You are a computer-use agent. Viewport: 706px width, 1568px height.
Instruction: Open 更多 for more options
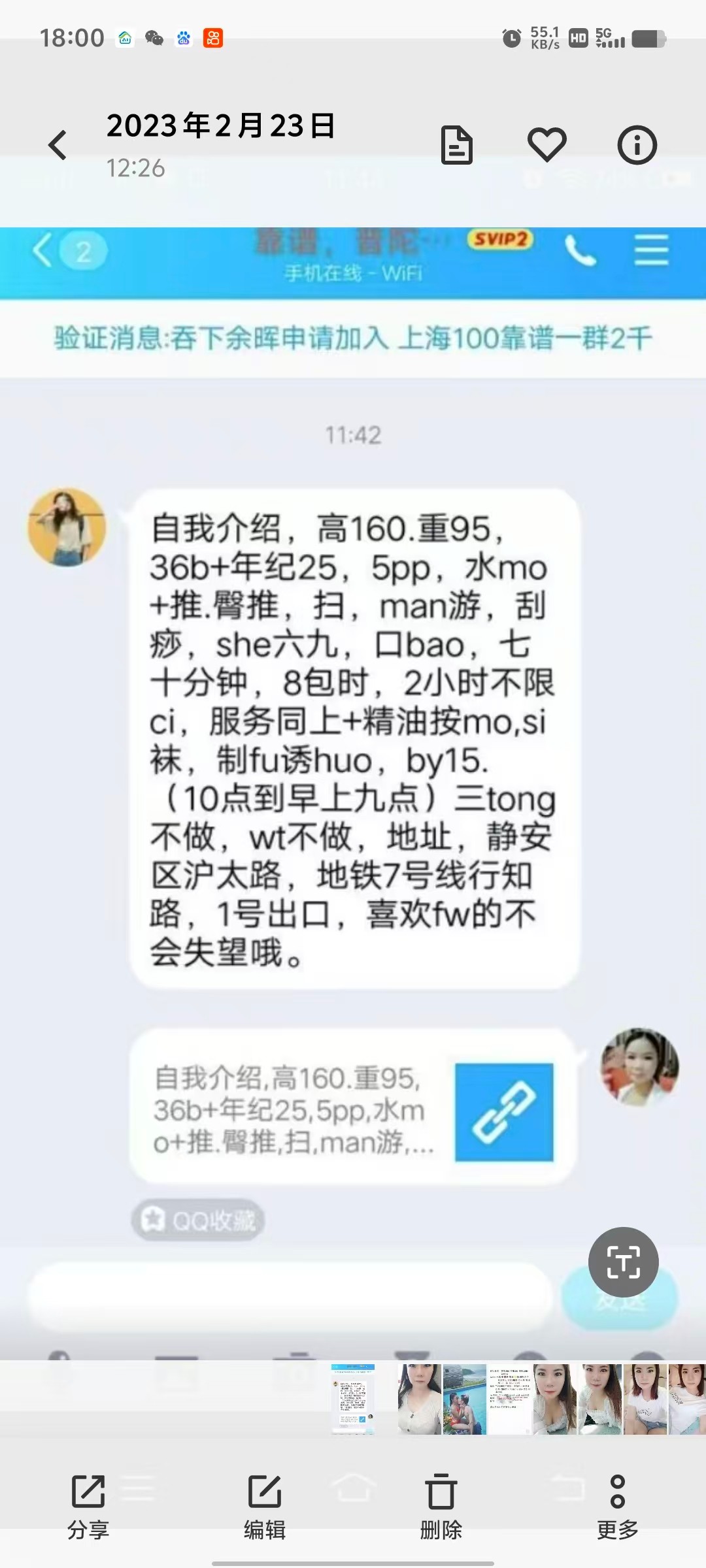[617, 1503]
